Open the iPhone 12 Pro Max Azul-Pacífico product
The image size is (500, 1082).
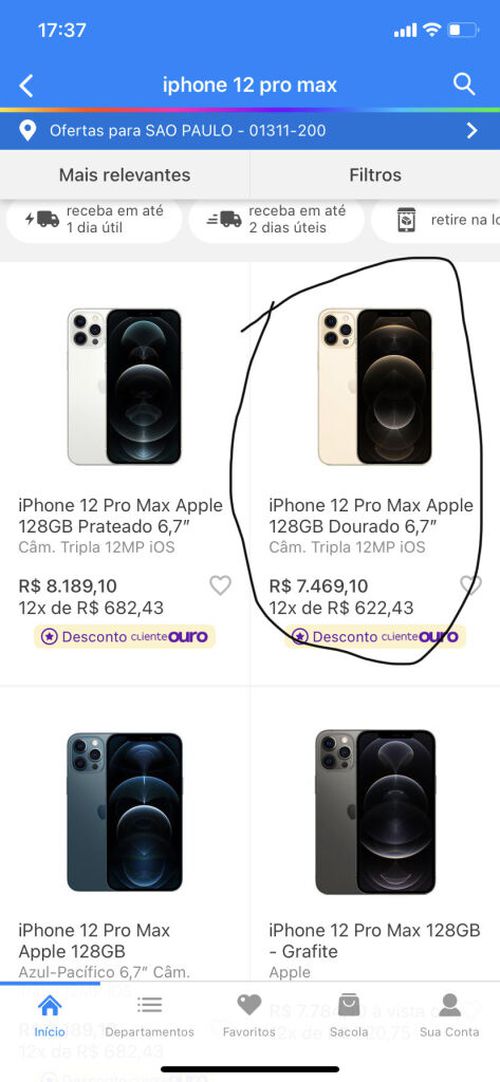coord(125,835)
